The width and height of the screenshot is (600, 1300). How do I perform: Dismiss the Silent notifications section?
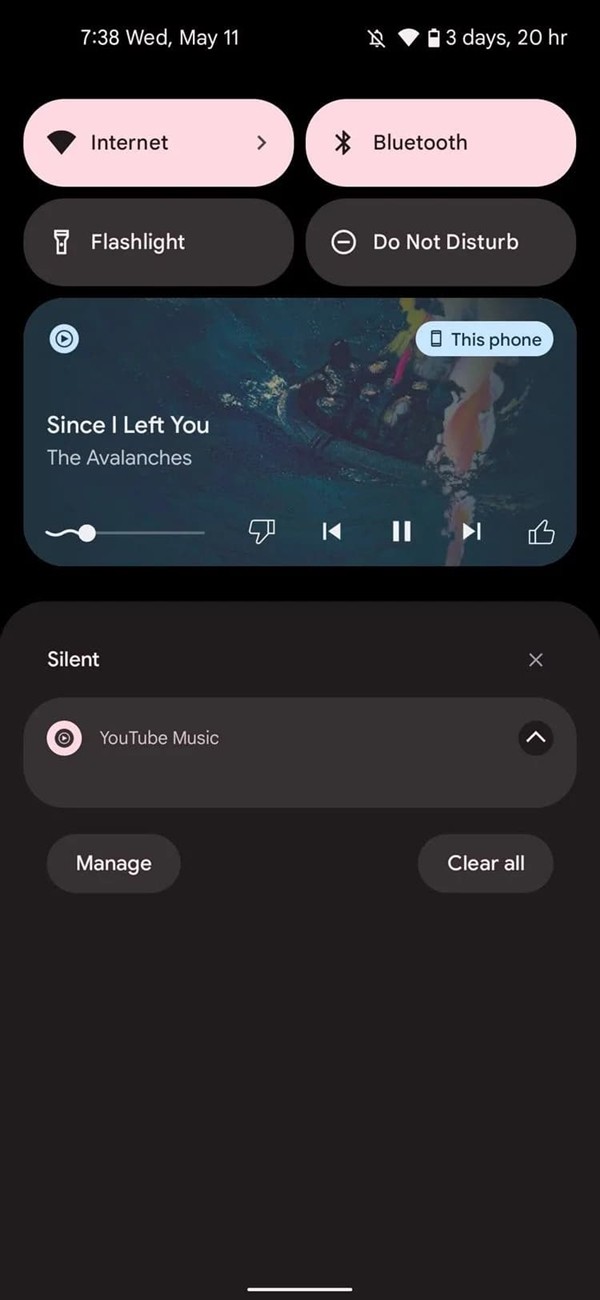tap(536, 660)
